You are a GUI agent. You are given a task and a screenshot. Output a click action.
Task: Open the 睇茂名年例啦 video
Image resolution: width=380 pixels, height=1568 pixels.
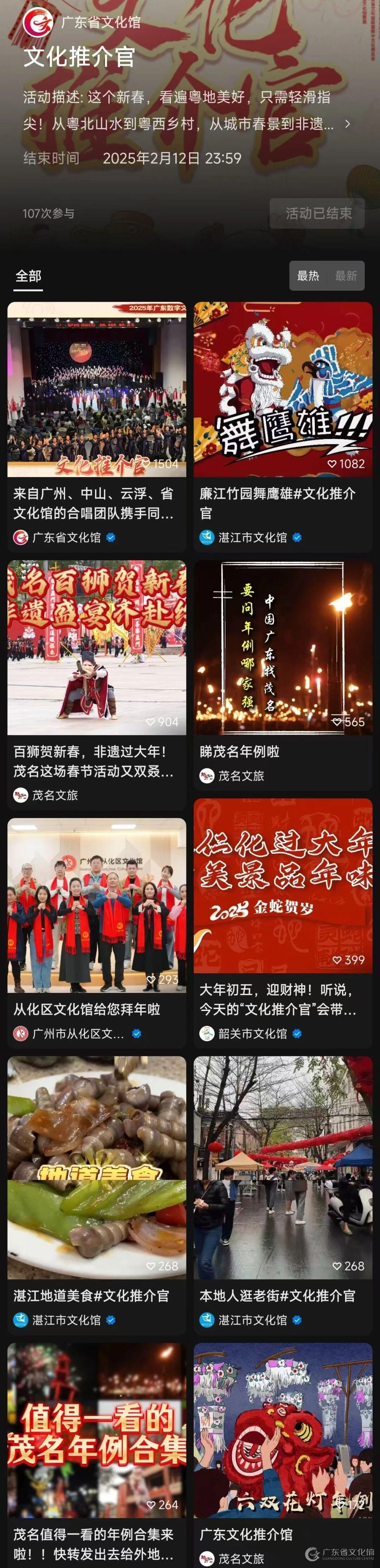283,648
